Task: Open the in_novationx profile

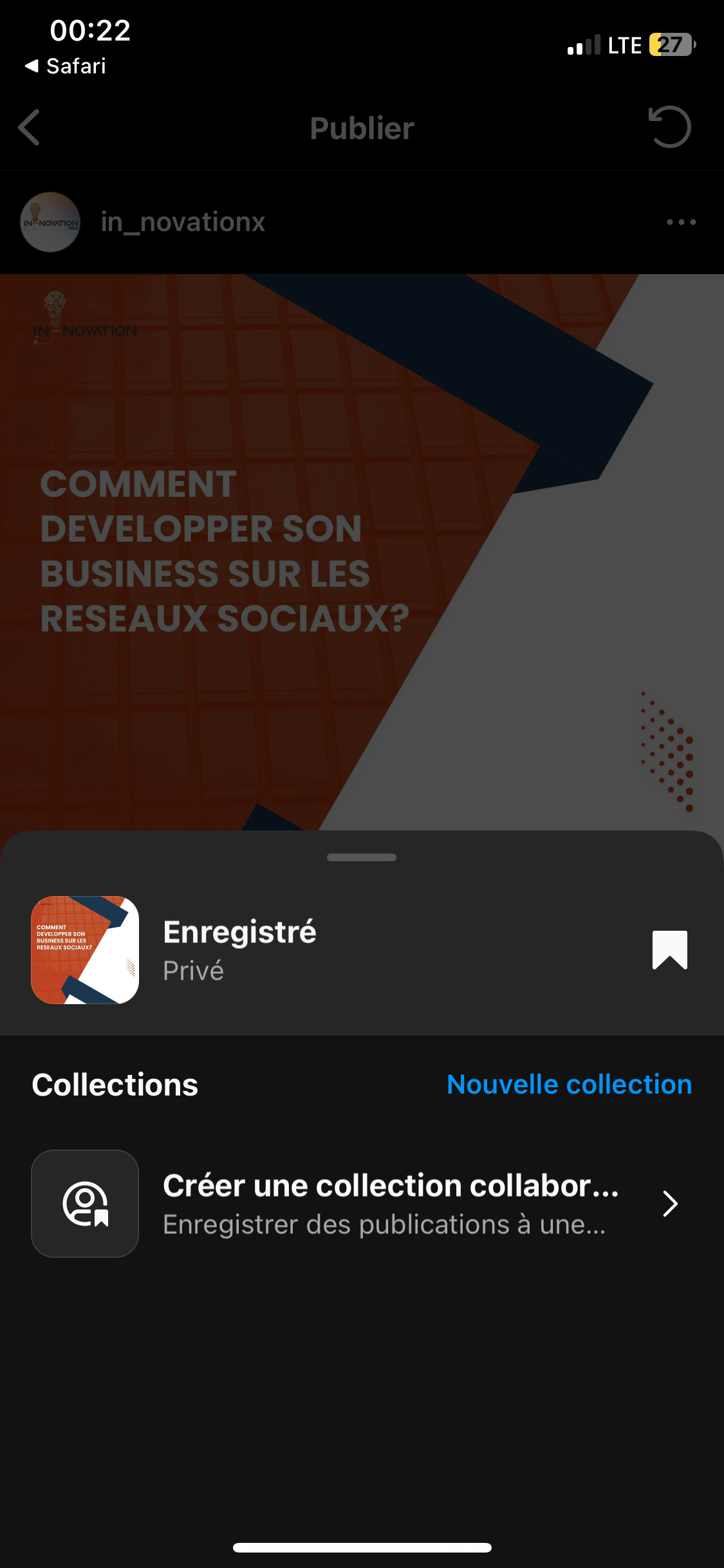Action: 183,222
